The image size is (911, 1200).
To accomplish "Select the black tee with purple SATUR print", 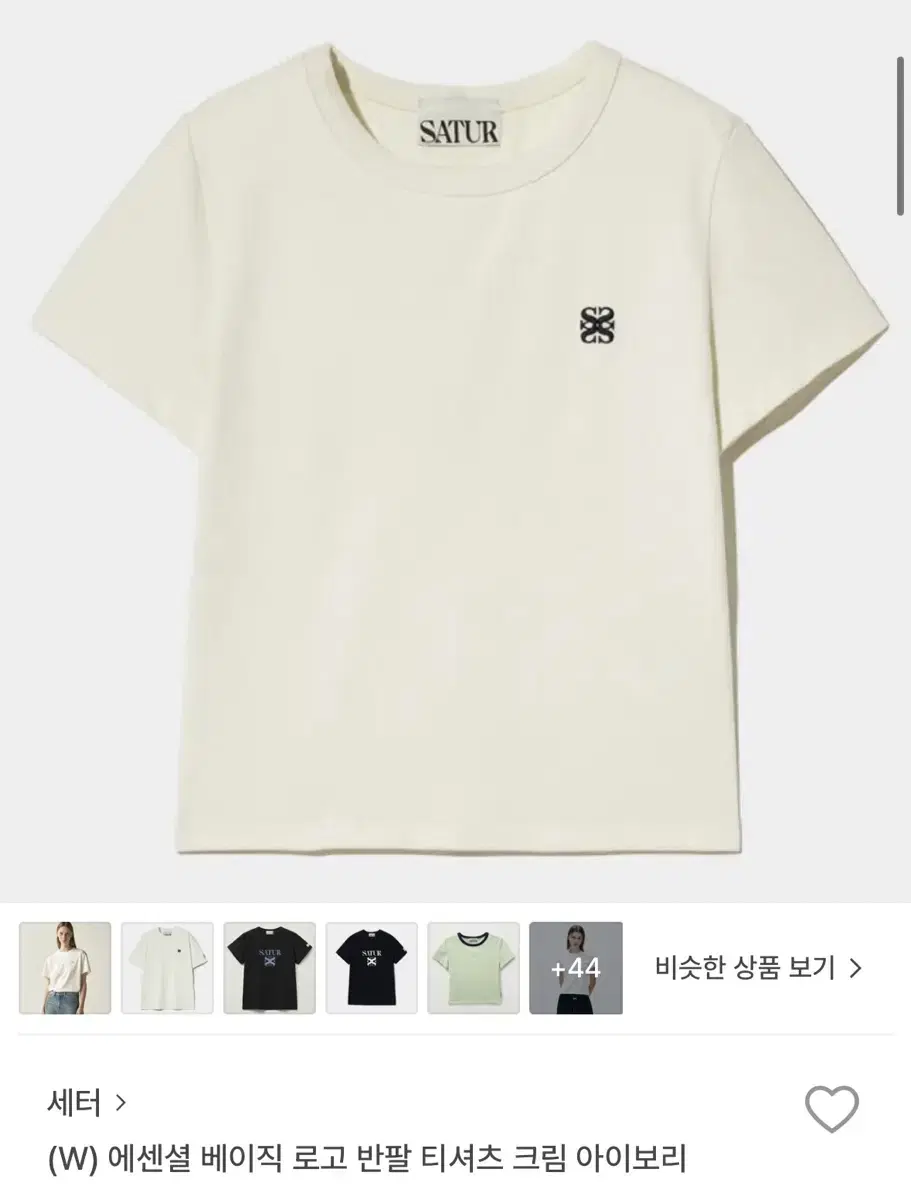I will [269, 967].
